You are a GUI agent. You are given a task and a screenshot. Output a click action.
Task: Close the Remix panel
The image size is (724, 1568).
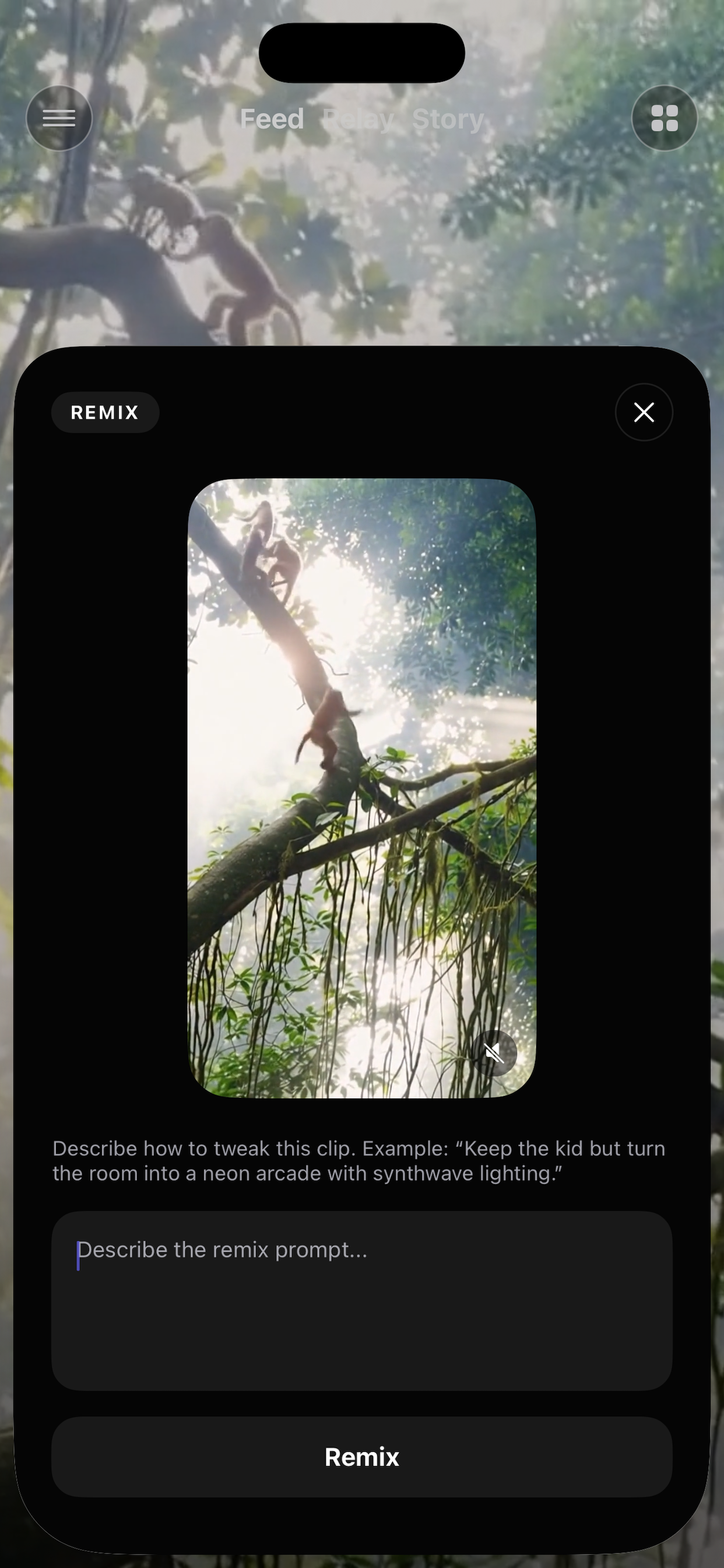(644, 412)
